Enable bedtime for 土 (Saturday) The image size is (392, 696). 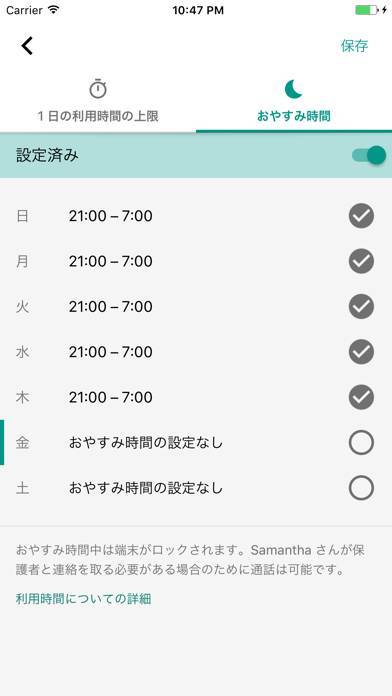pos(361,488)
